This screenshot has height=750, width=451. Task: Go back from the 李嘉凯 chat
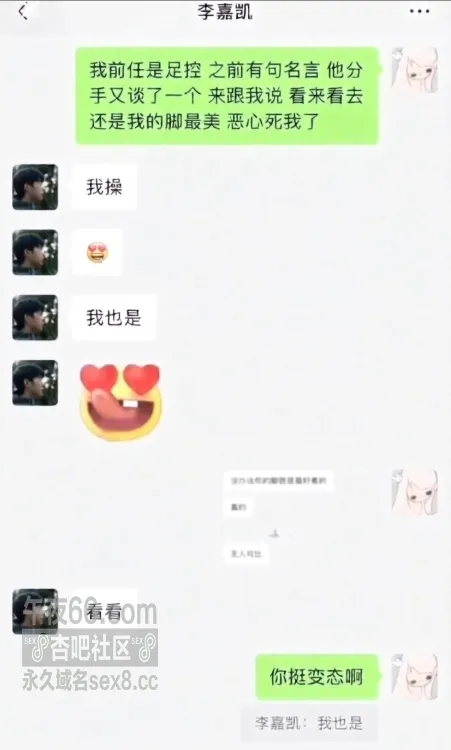click(x=22, y=11)
